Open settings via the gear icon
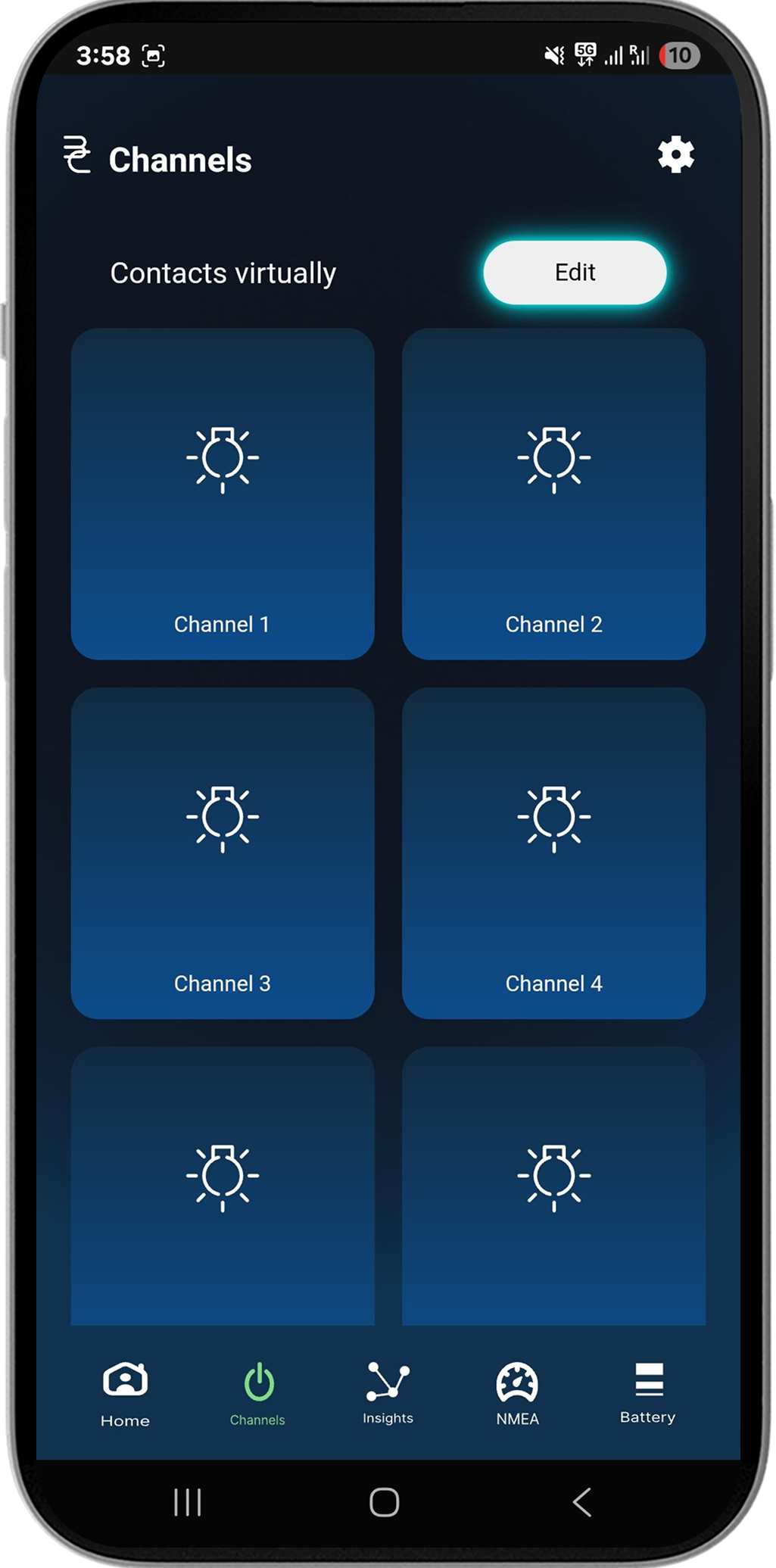Image resolution: width=776 pixels, height=1568 pixels. click(x=675, y=155)
